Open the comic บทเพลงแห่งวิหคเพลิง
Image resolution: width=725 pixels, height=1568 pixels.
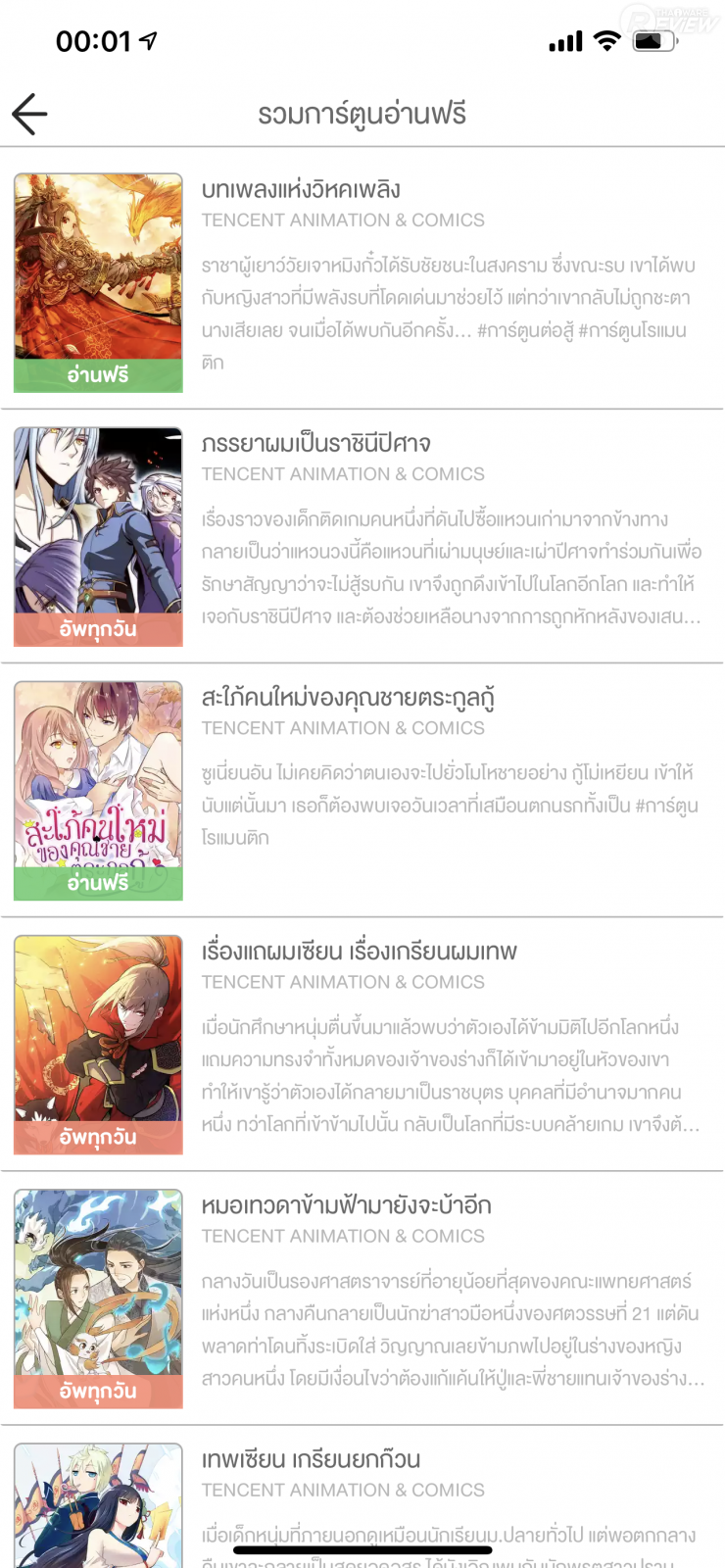pyautogui.click(x=301, y=190)
